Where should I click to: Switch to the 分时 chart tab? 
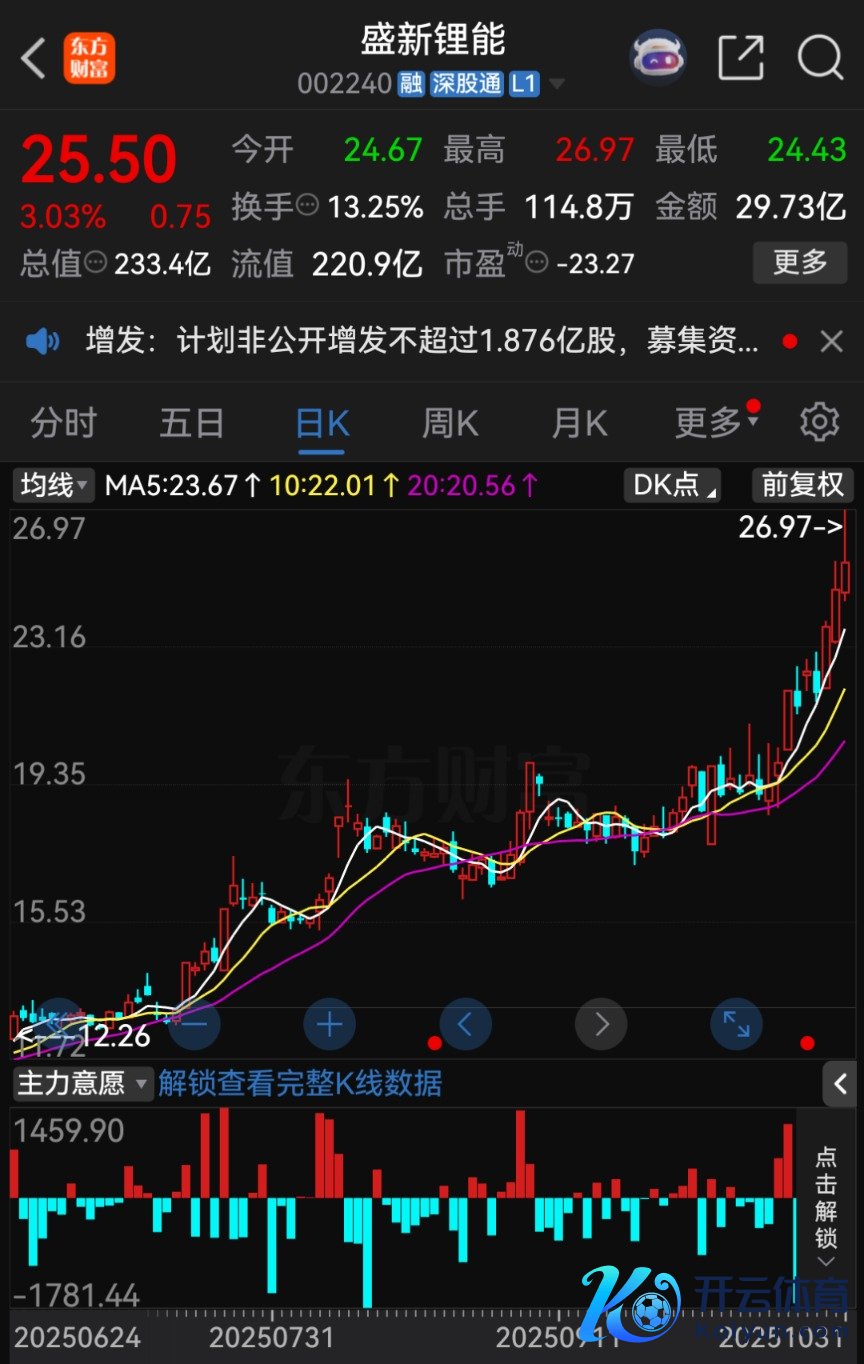pyautogui.click(x=63, y=423)
